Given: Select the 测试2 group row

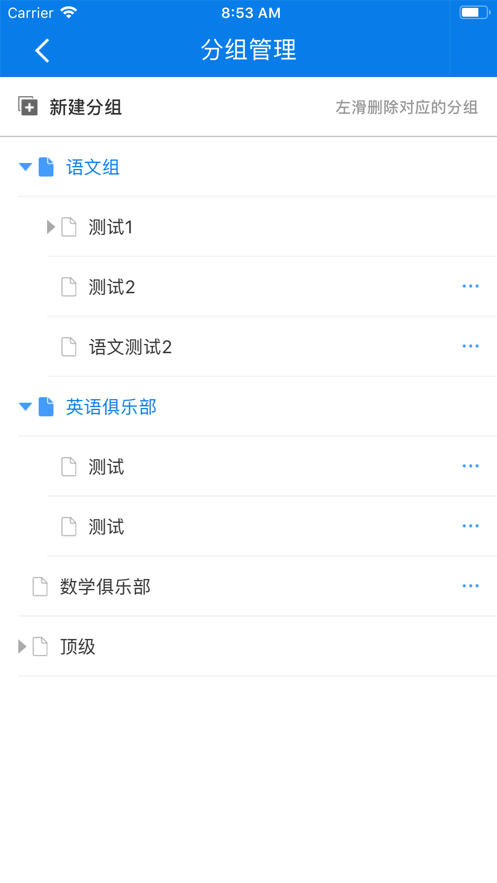Looking at the screenshot, I should point(272,287).
